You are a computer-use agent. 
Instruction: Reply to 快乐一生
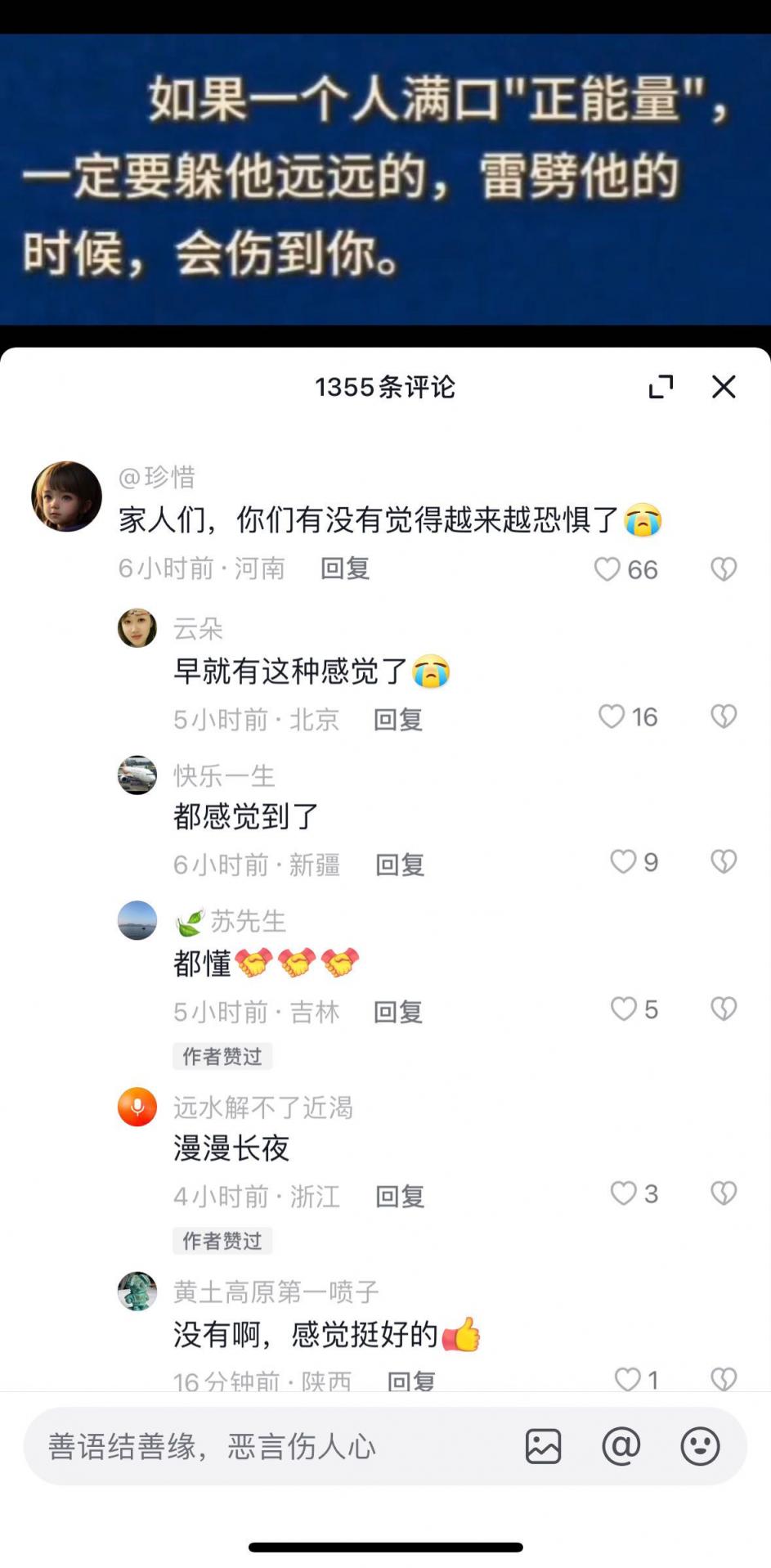click(400, 865)
